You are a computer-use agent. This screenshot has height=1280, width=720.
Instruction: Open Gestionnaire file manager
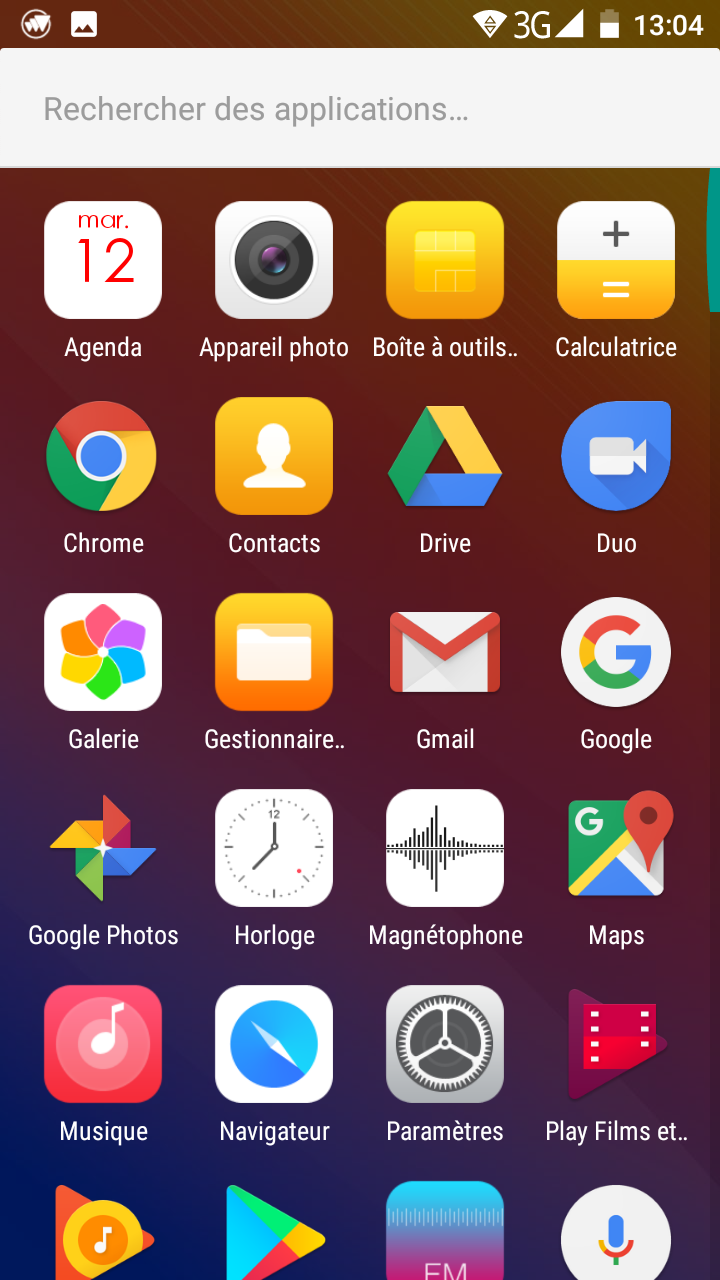274,653
